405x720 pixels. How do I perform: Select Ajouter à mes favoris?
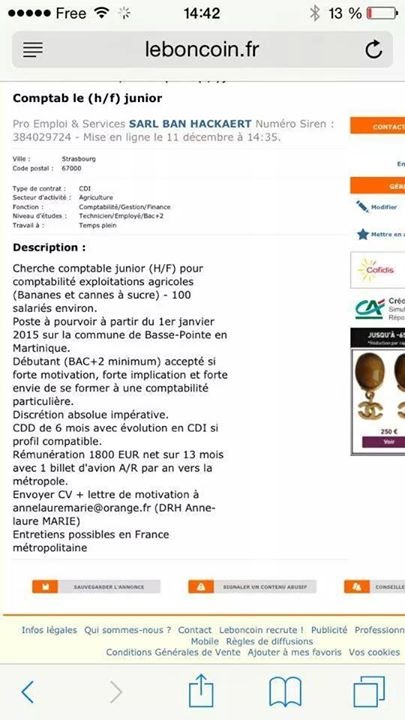click(x=294, y=652)
